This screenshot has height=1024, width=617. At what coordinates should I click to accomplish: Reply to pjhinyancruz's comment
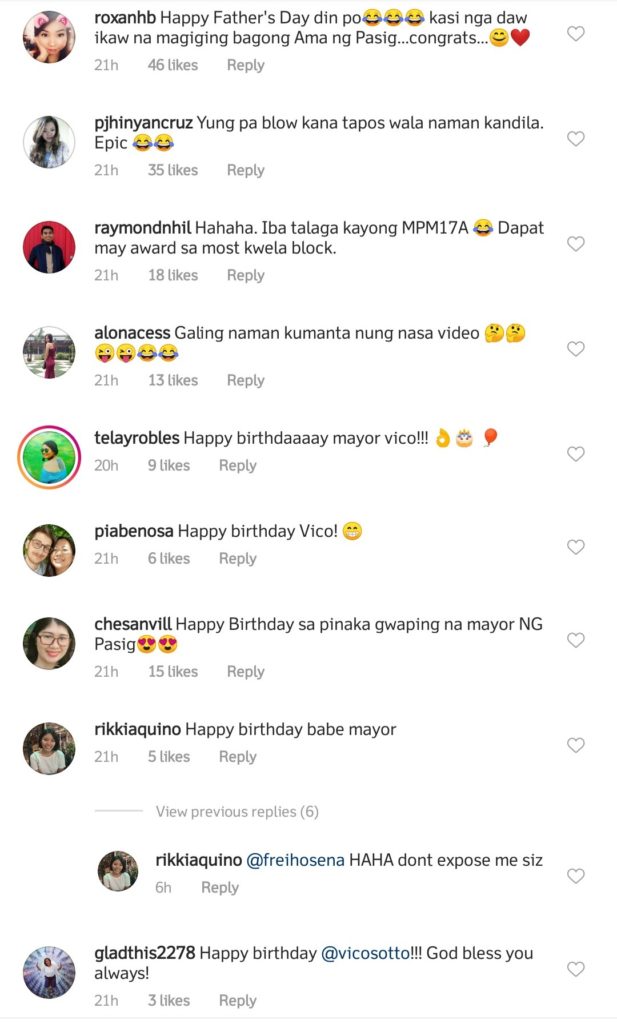pos(245,170)
